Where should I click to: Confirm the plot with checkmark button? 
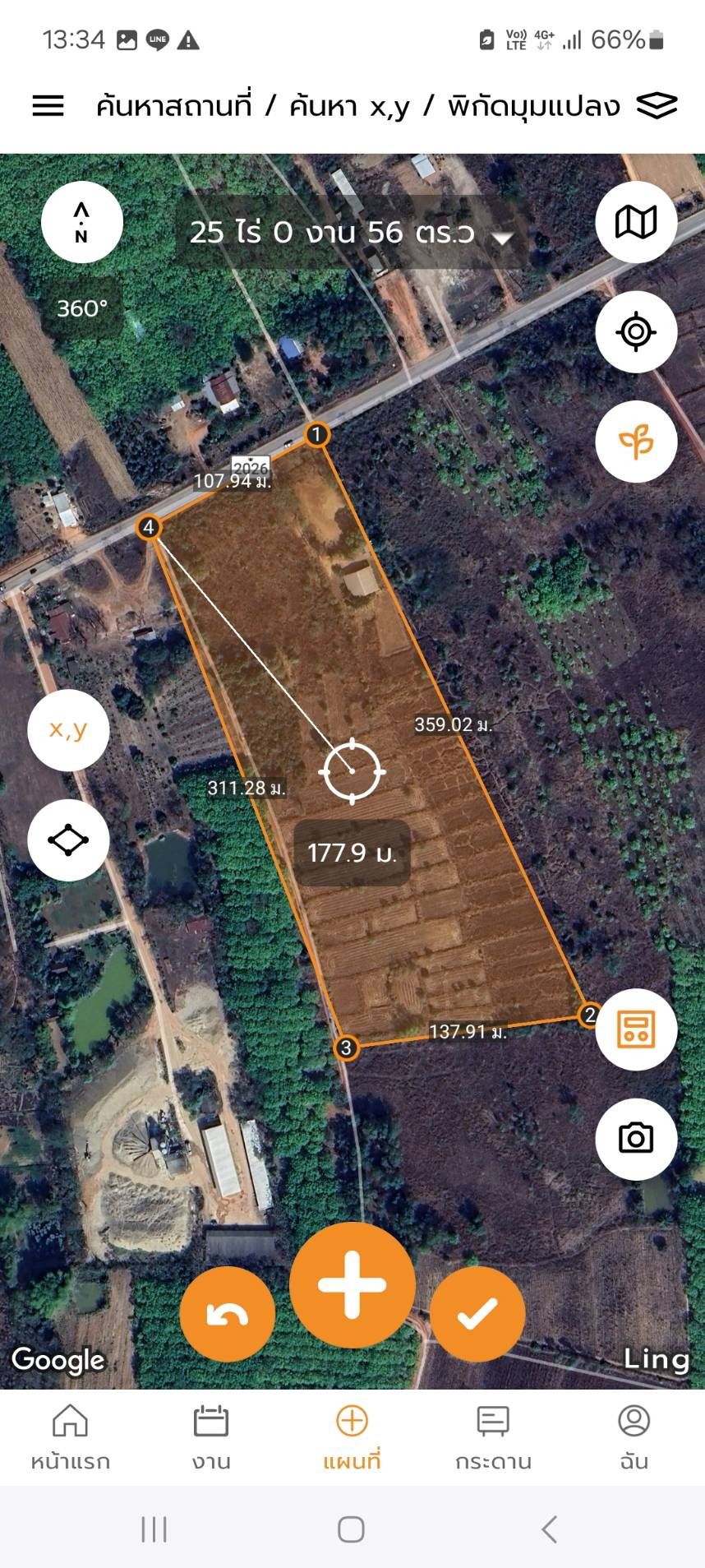[x=477, y=1314]
